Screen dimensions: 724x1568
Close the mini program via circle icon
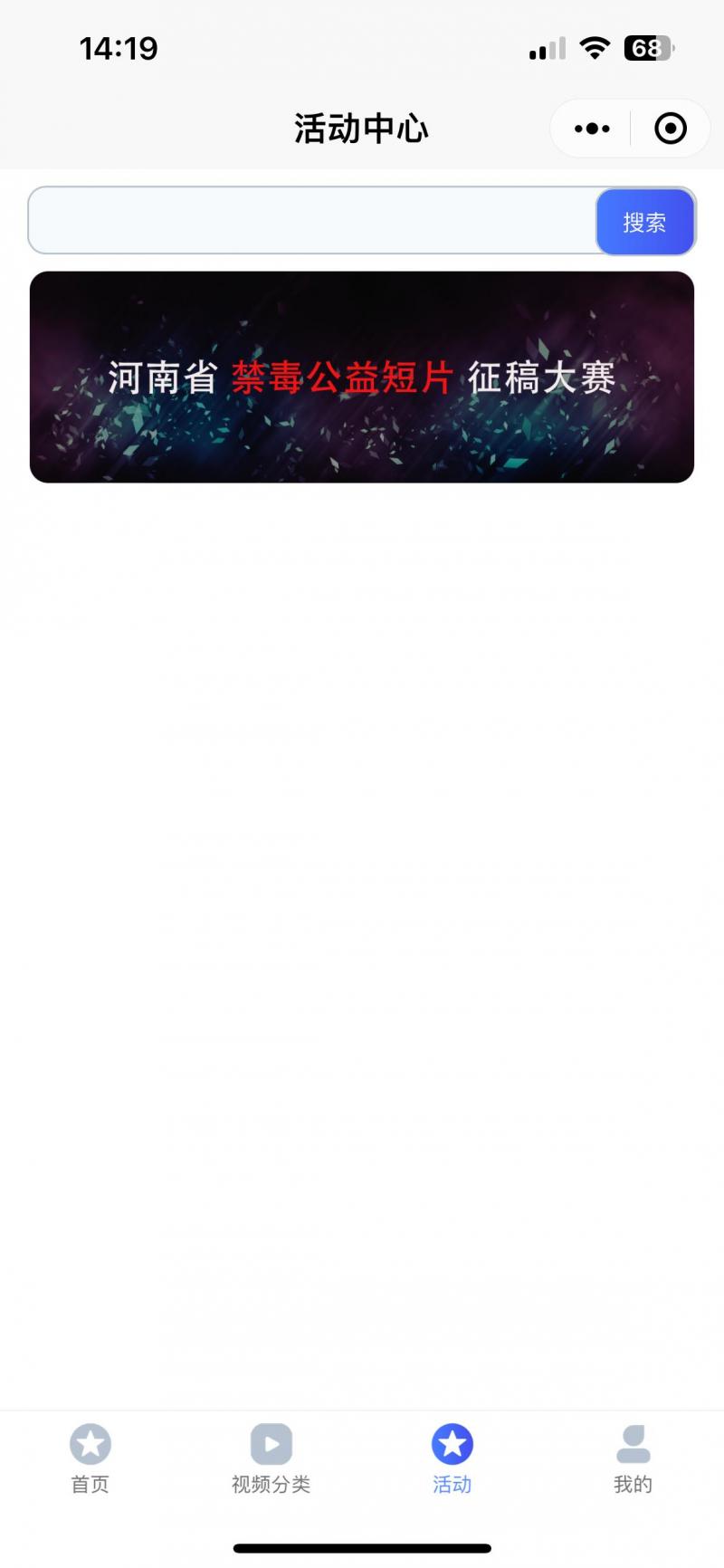[671, 129]
